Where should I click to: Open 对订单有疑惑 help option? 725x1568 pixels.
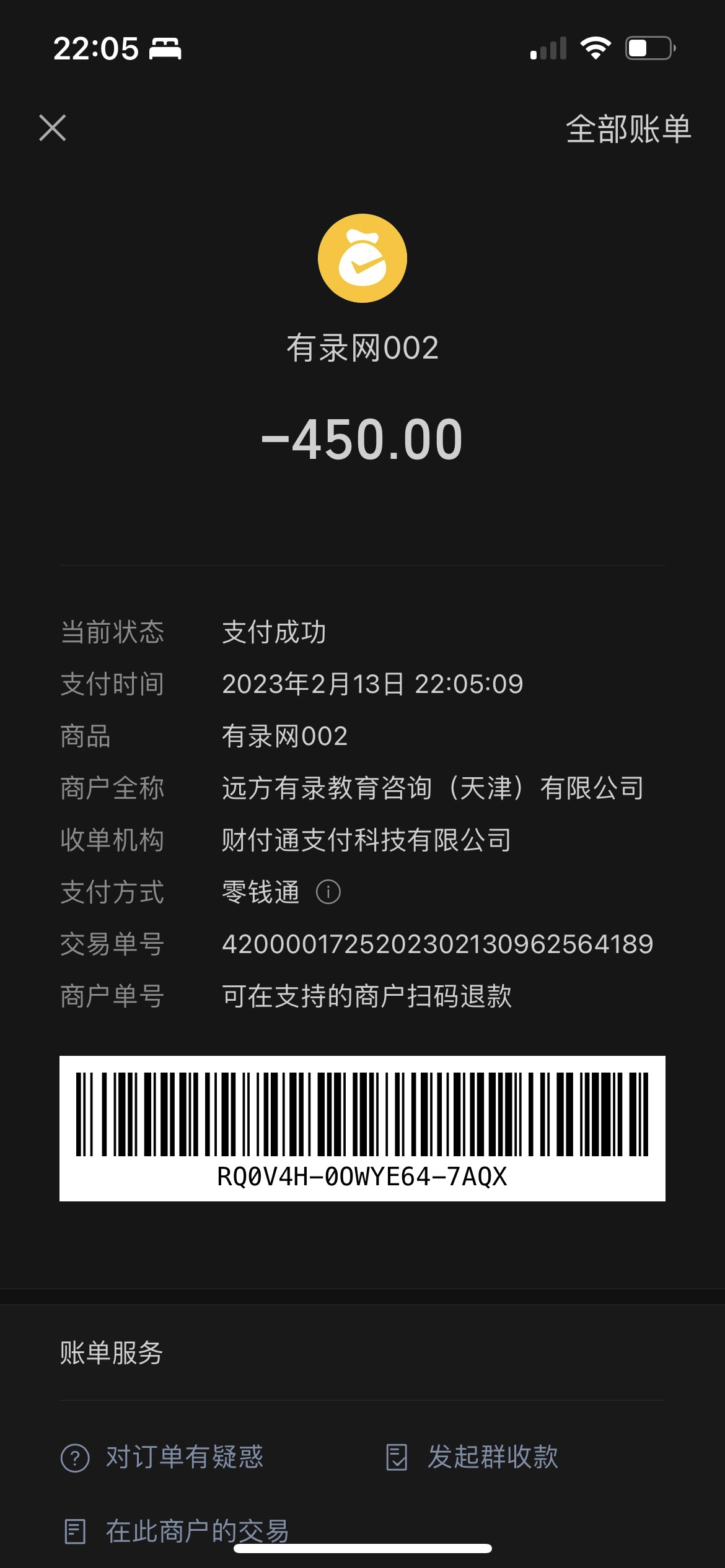coord(162,1457)
